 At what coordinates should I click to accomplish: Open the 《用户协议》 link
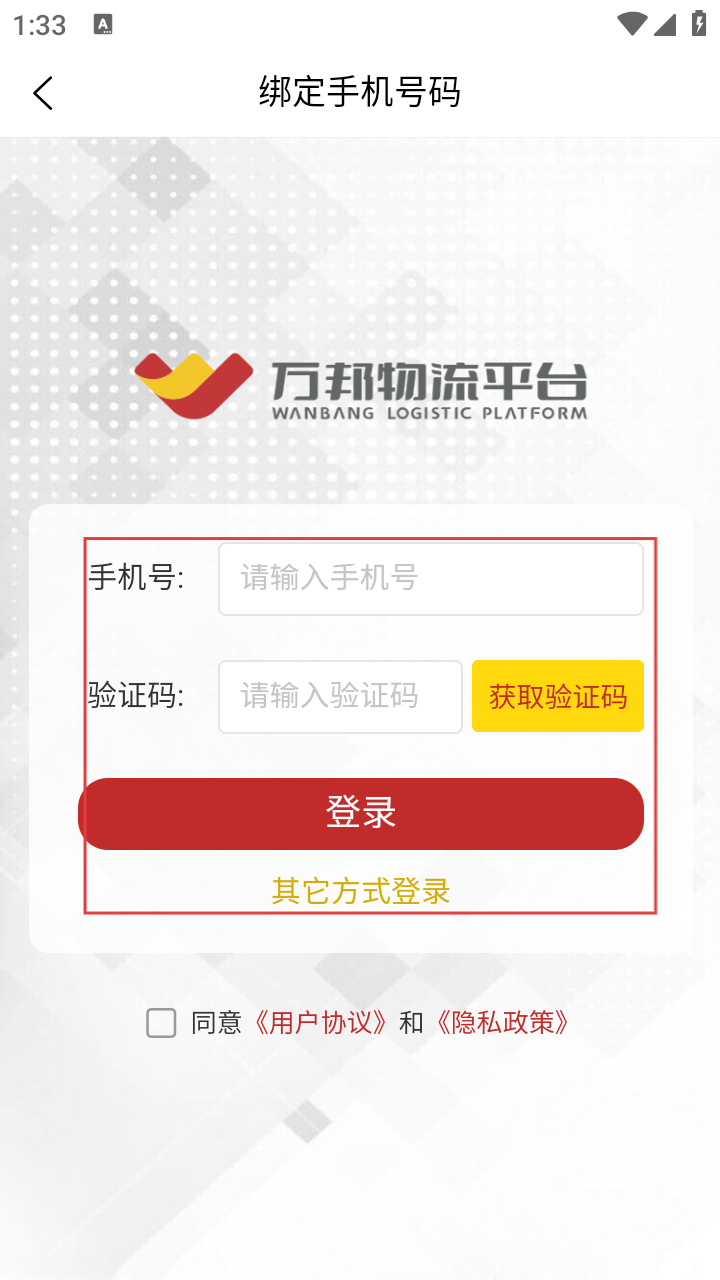319,1023
